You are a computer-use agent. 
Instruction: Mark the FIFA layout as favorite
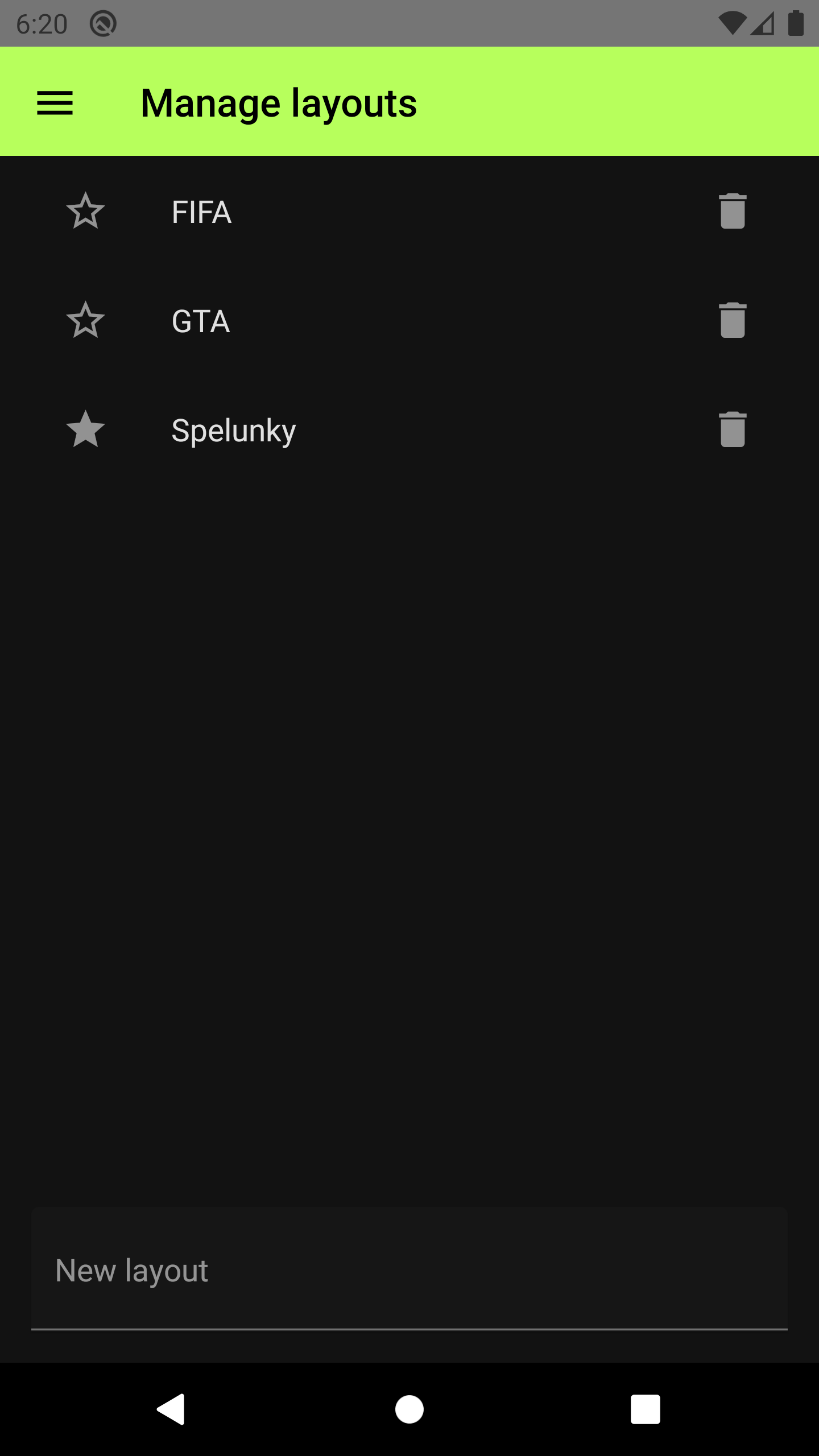(x=85, y=211)
